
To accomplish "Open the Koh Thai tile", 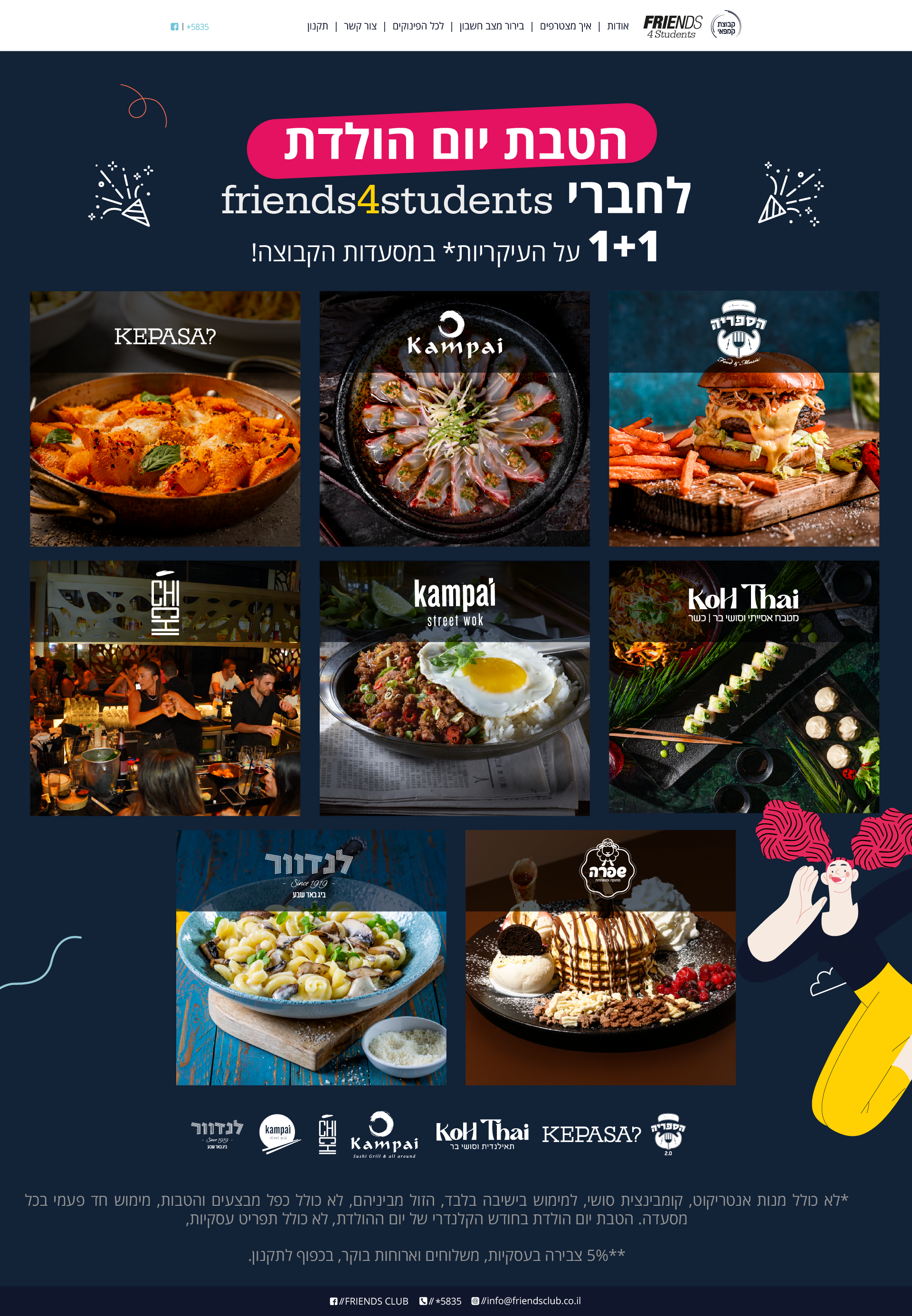I will click(743, 687).
